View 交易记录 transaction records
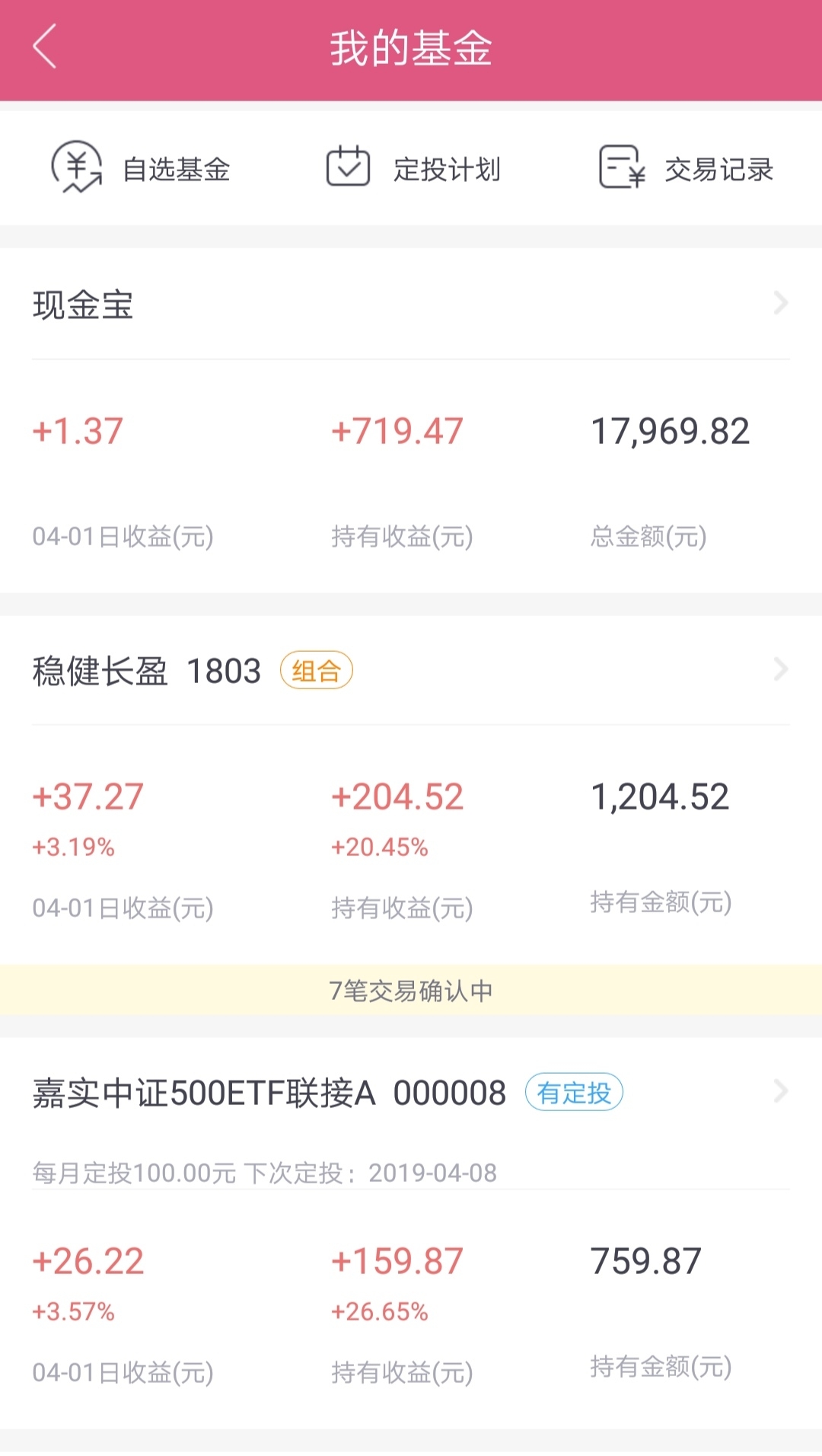 click(686, 168)
